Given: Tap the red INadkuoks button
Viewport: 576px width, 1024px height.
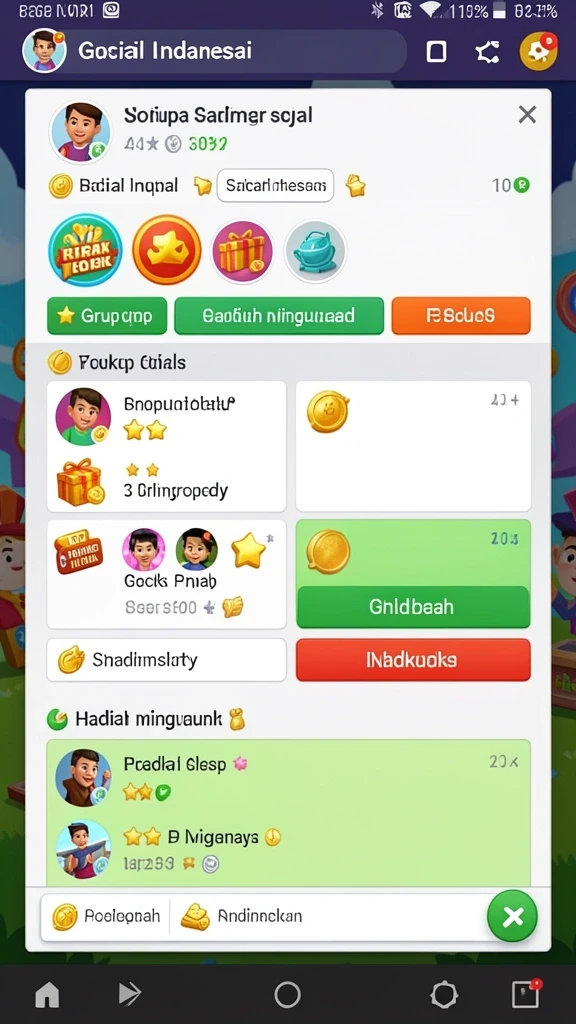Looking at the screenshot, I should (x=413, y=660).
